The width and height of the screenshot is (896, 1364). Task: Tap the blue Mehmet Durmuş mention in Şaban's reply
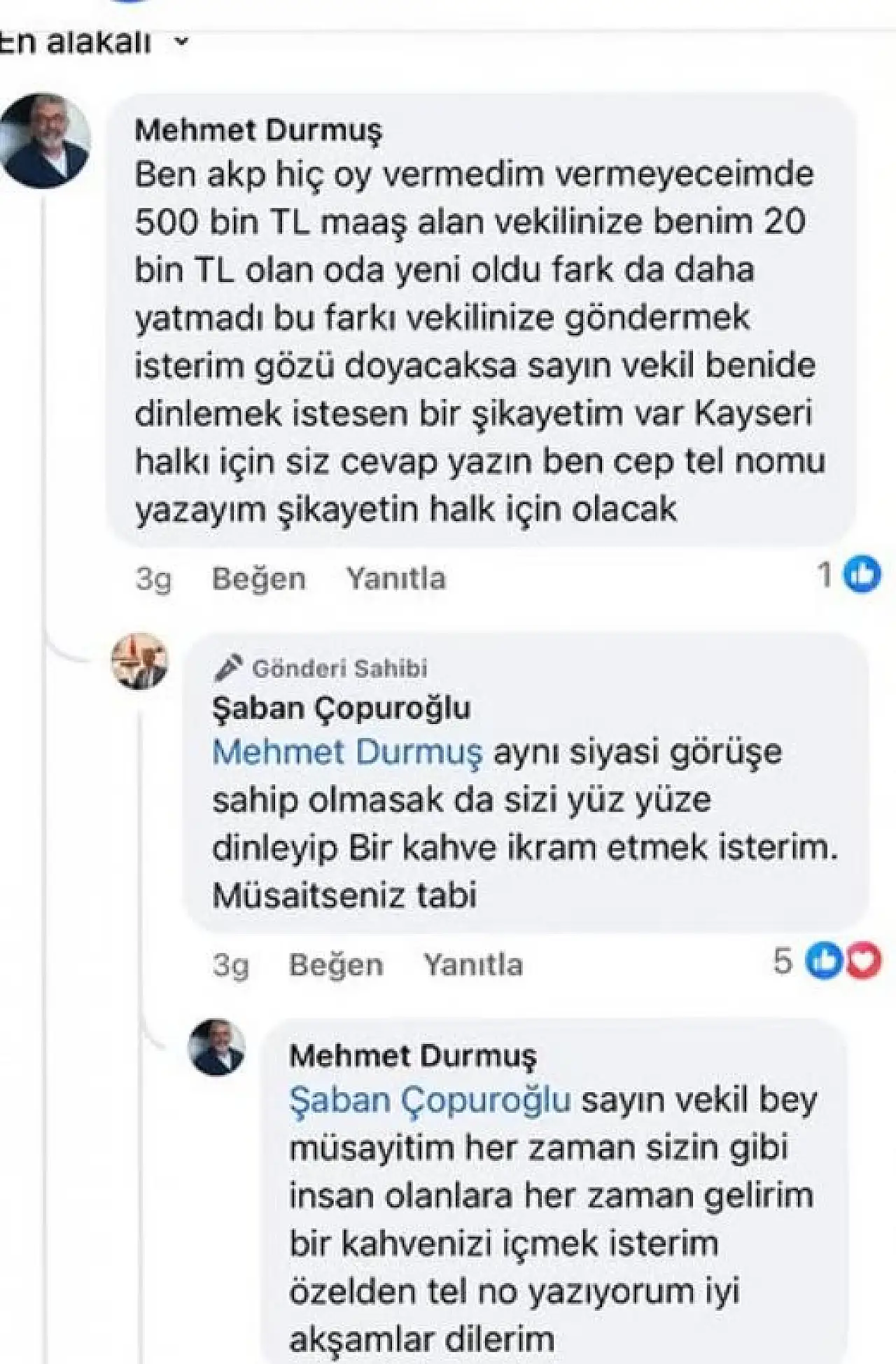click(347, 753)
